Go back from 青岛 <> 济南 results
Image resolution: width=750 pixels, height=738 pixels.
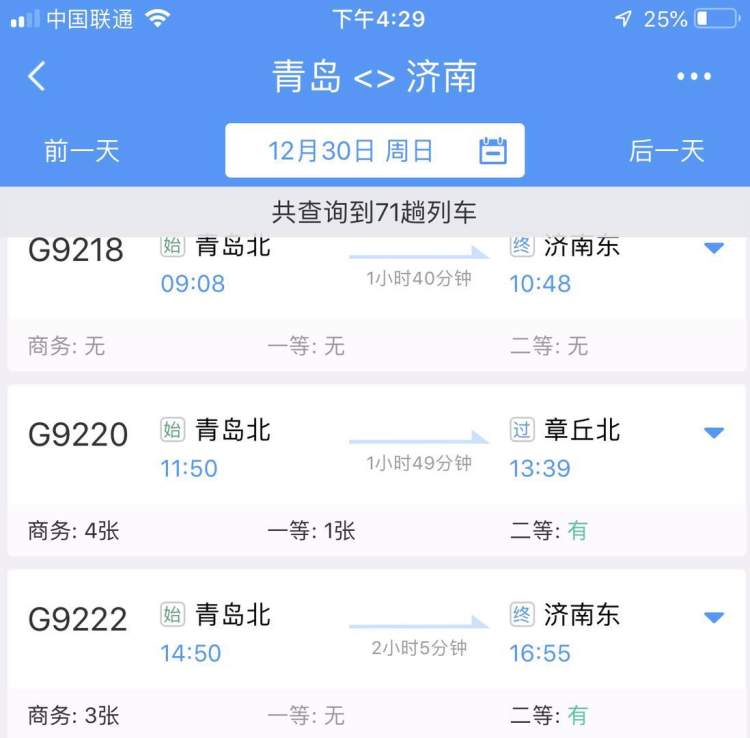click(37, 77)
